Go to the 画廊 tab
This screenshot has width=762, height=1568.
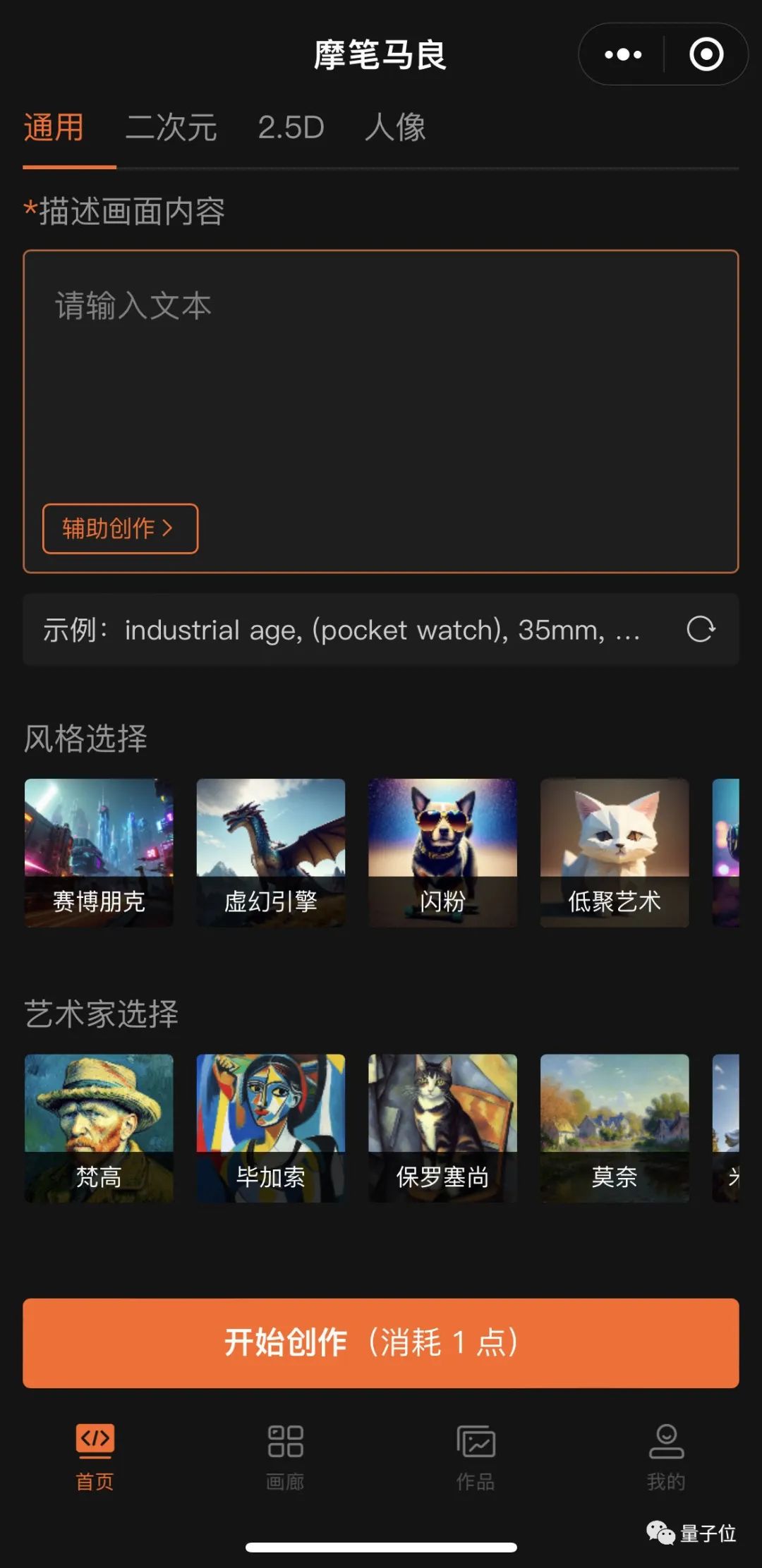285,1456
